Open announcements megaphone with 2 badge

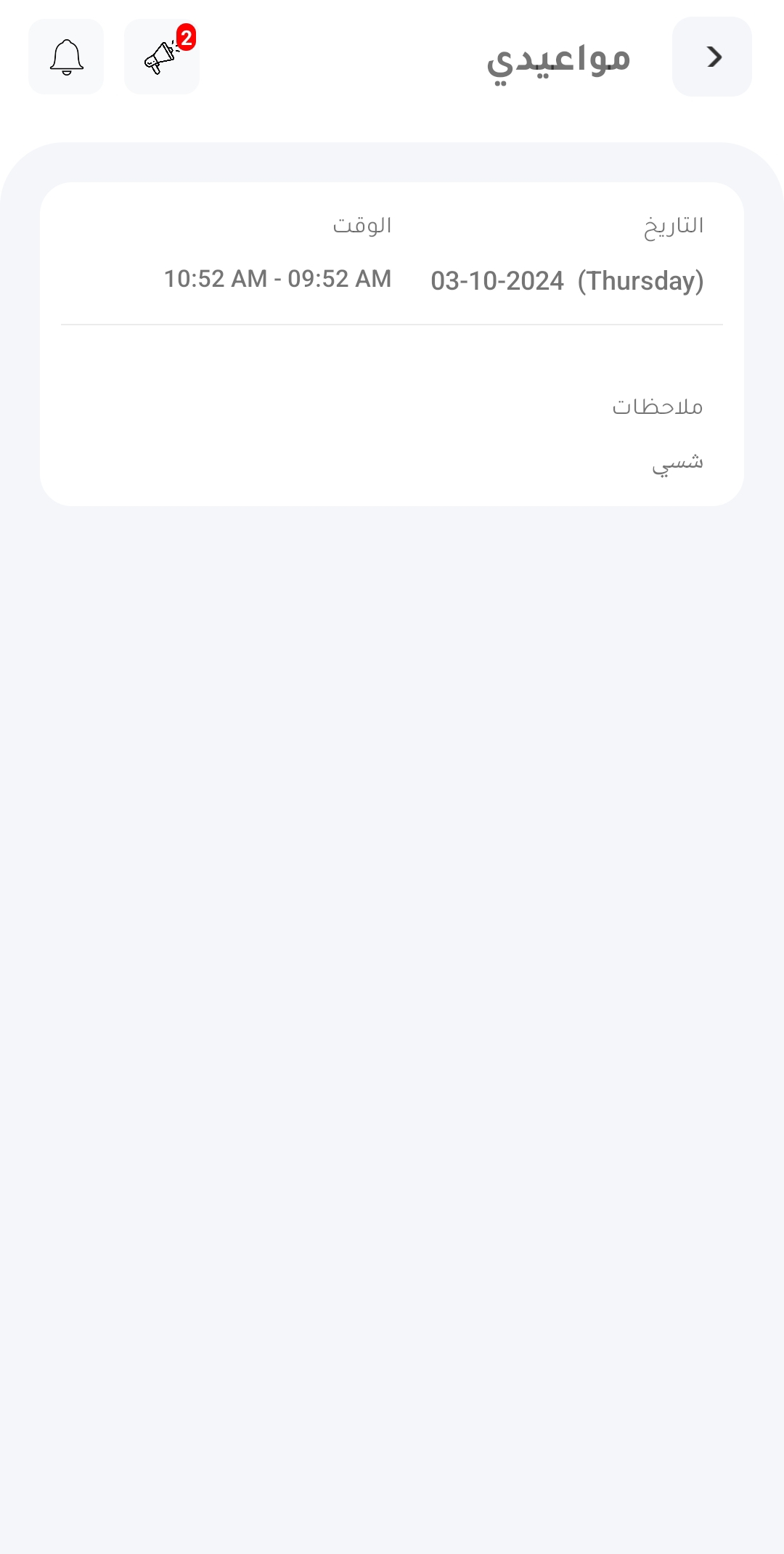coord(162,57)
